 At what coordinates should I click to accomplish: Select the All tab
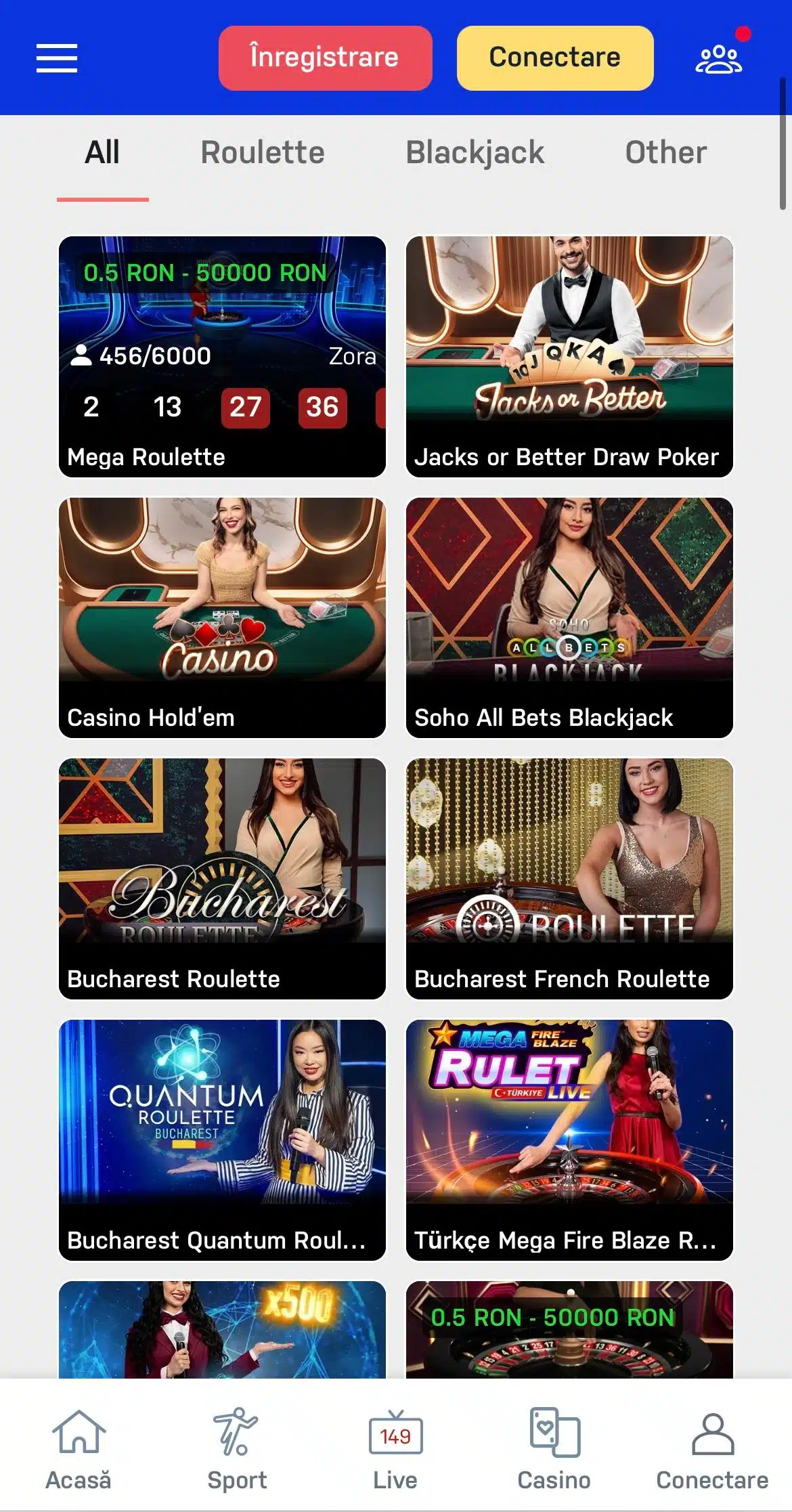coord(102,153)
